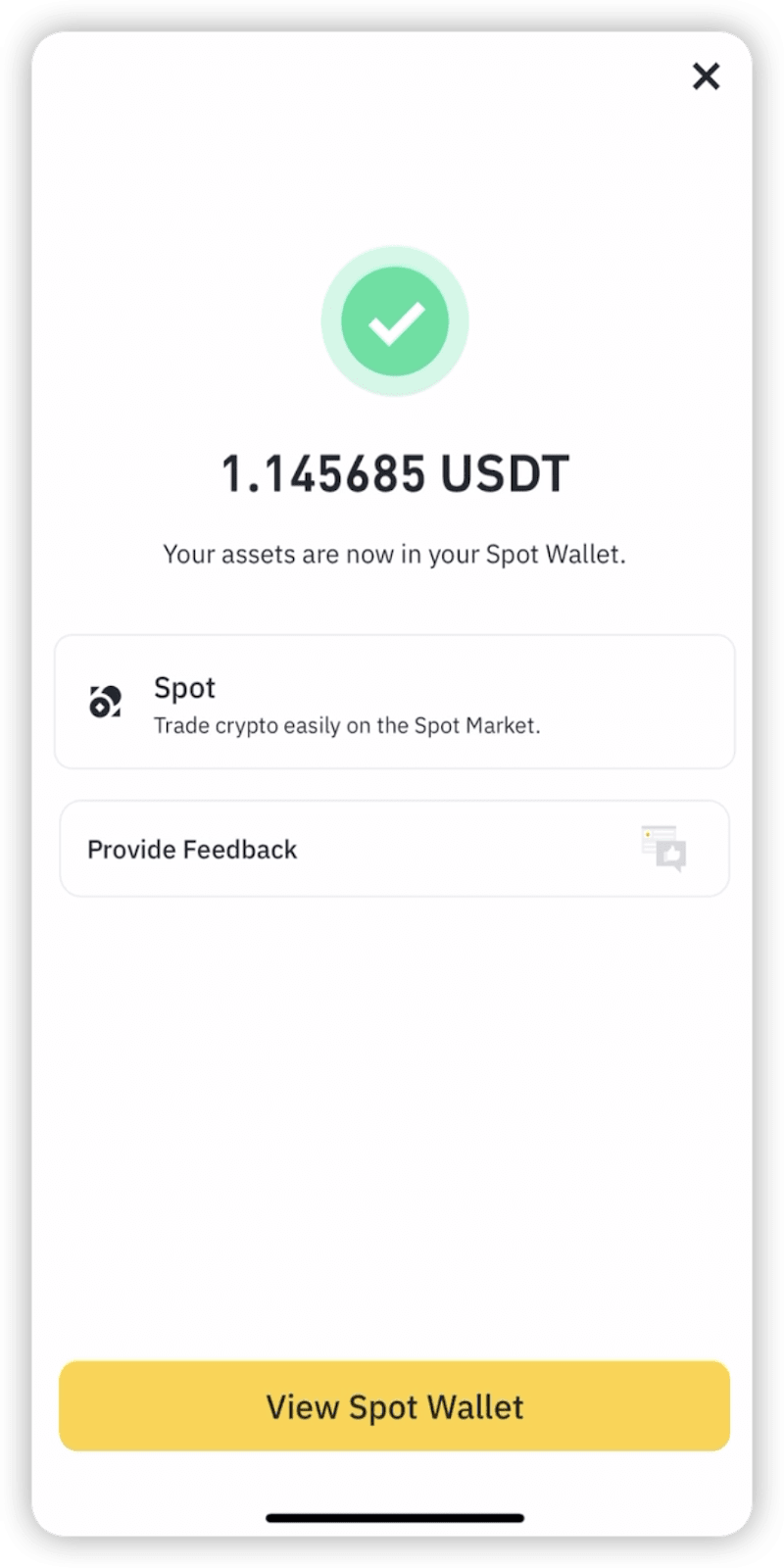
Task: Open Provide Feedback
Action: (x=394, y=849)
